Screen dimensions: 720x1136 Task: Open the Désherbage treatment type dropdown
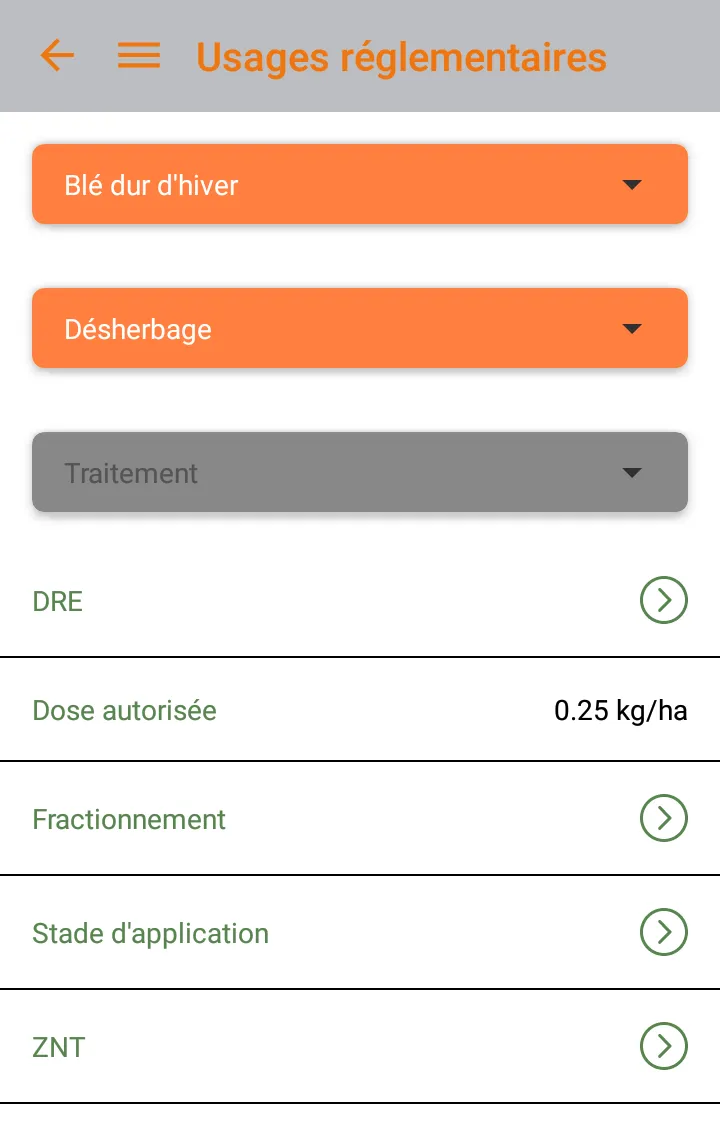click(x=360, y=328)
